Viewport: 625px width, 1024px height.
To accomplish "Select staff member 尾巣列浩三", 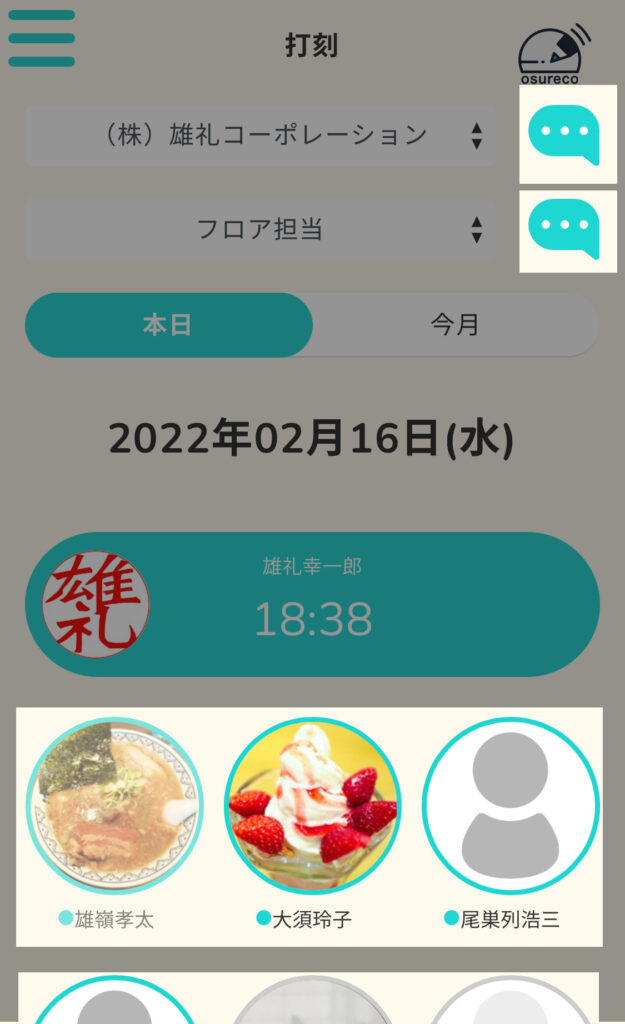I will tap(510, 806).
